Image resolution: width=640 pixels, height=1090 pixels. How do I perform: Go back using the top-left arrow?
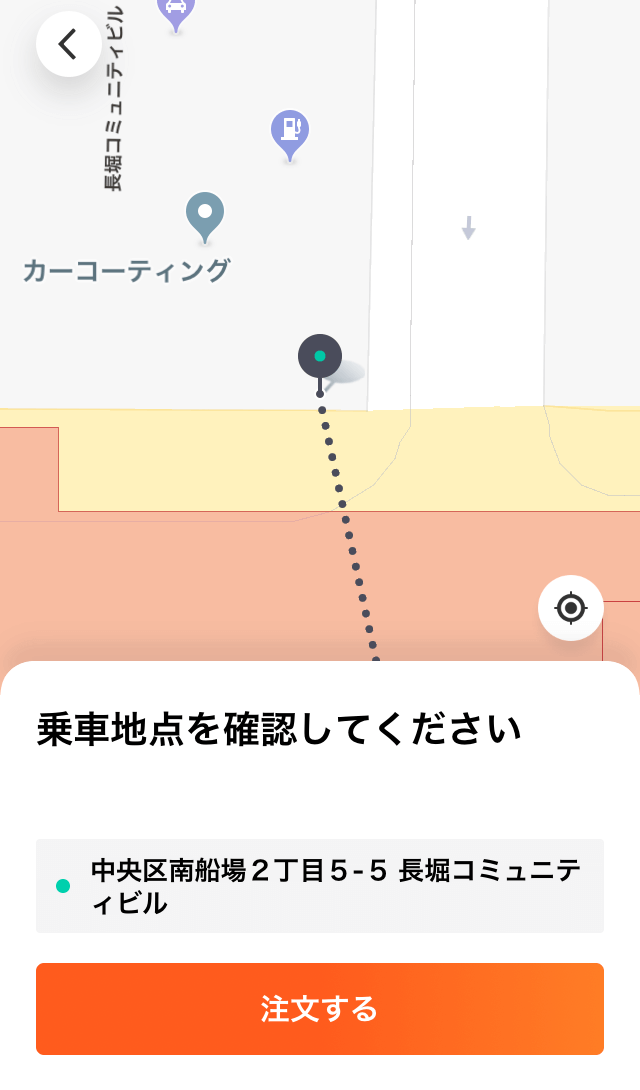pos(68,44)
